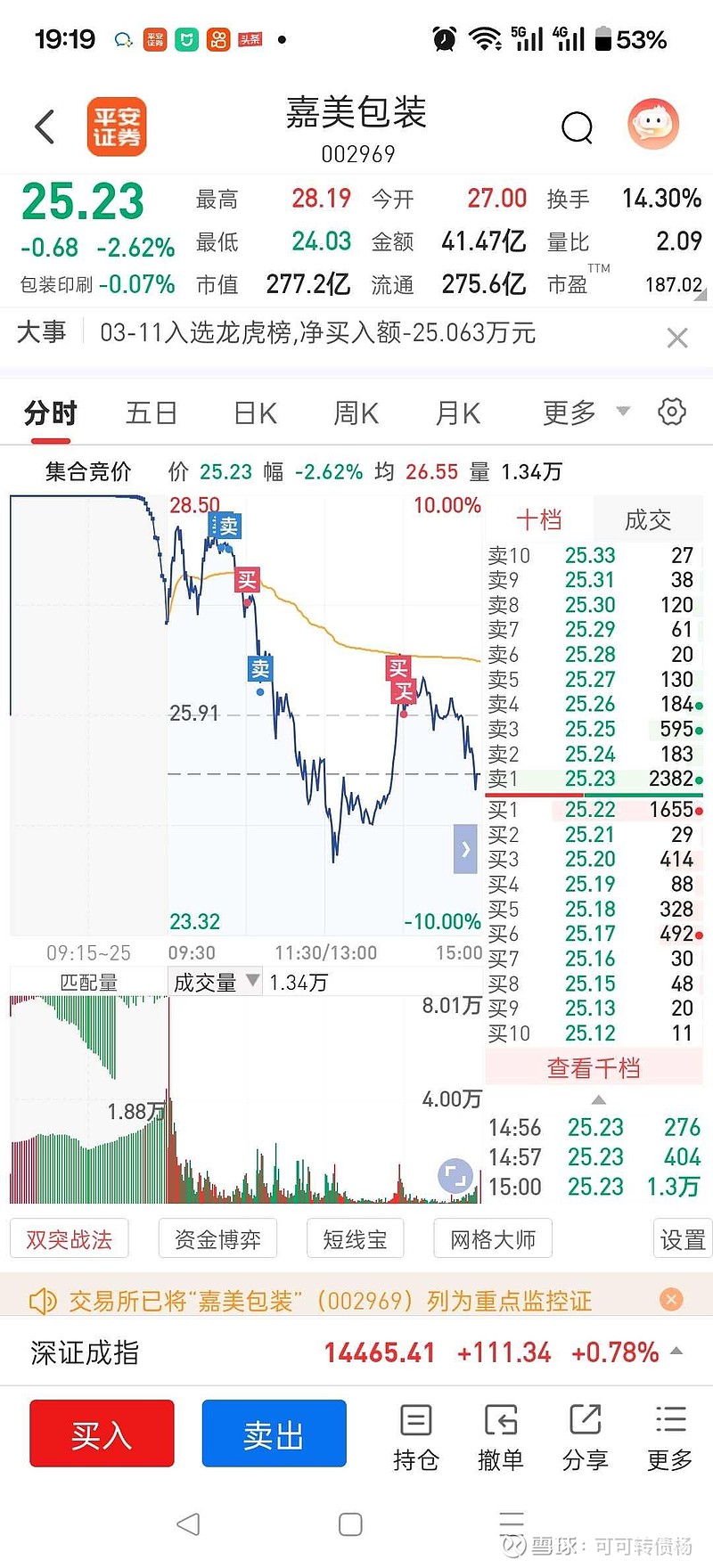
Task: Open the 查看千档 link
Action: coord(593,1066)
